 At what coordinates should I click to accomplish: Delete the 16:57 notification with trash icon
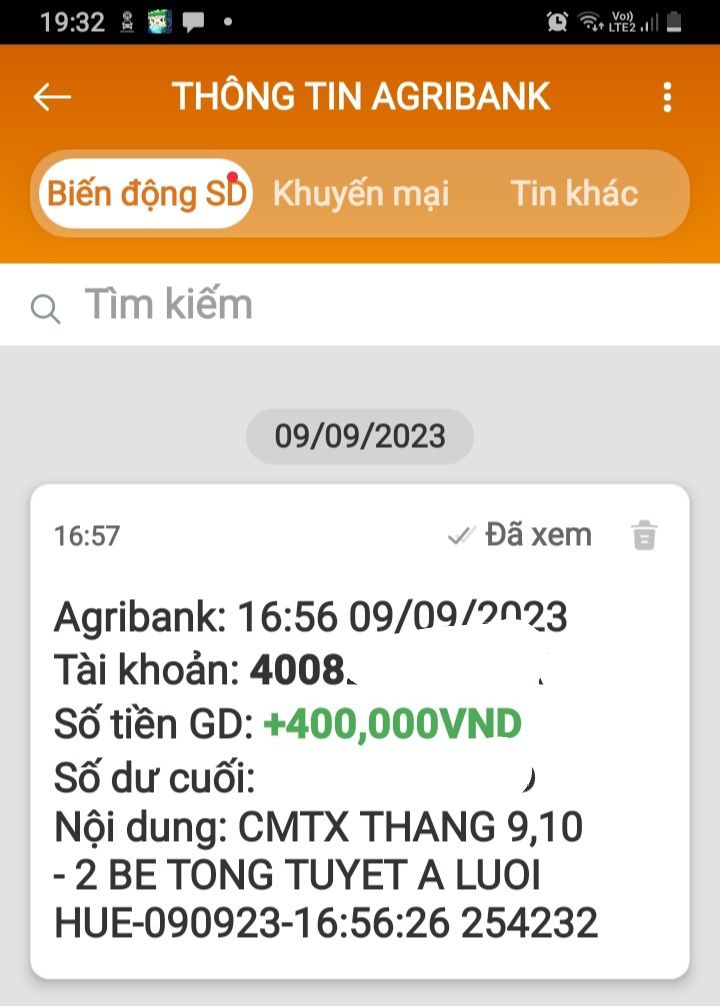pyautogui.click(x=645, y=536)
